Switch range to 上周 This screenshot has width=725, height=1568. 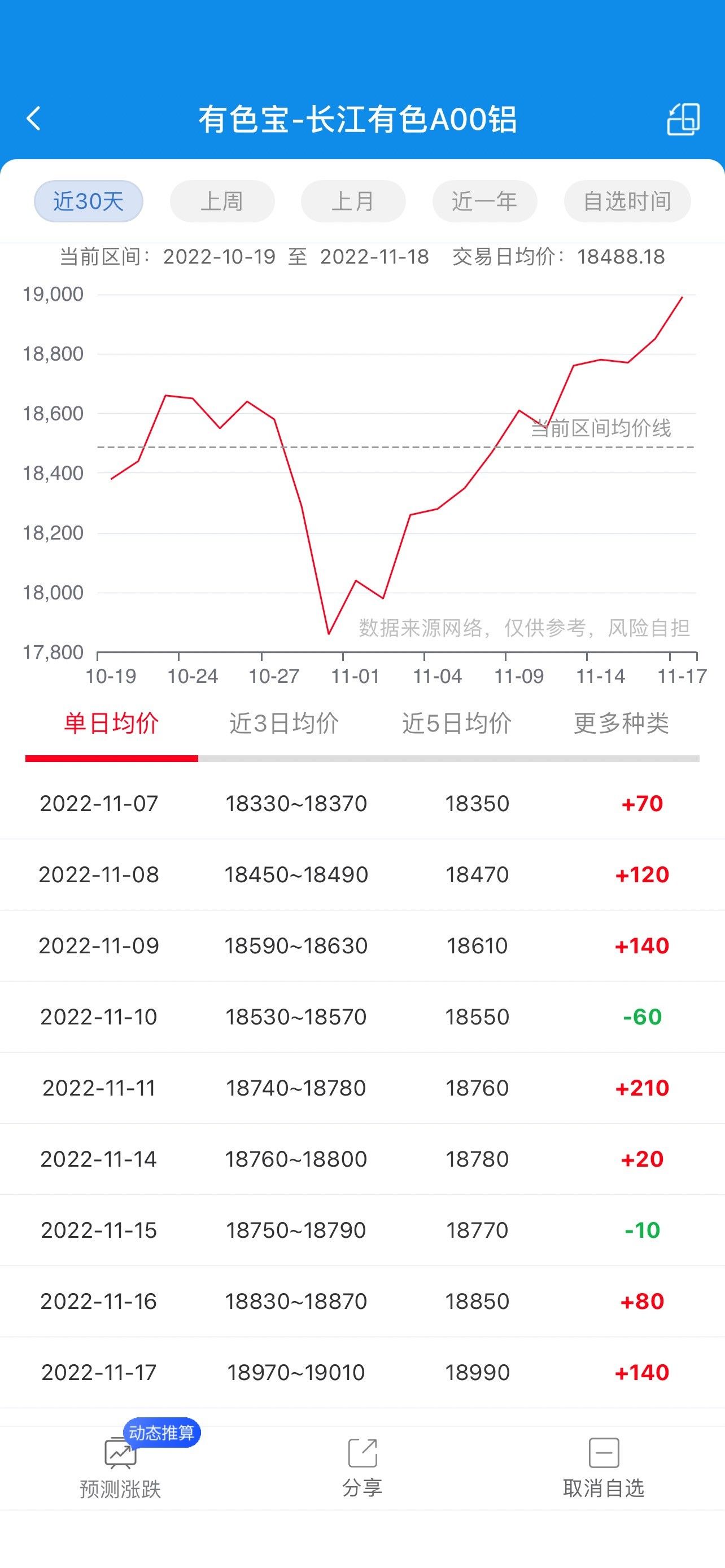(x=222, y=201)
